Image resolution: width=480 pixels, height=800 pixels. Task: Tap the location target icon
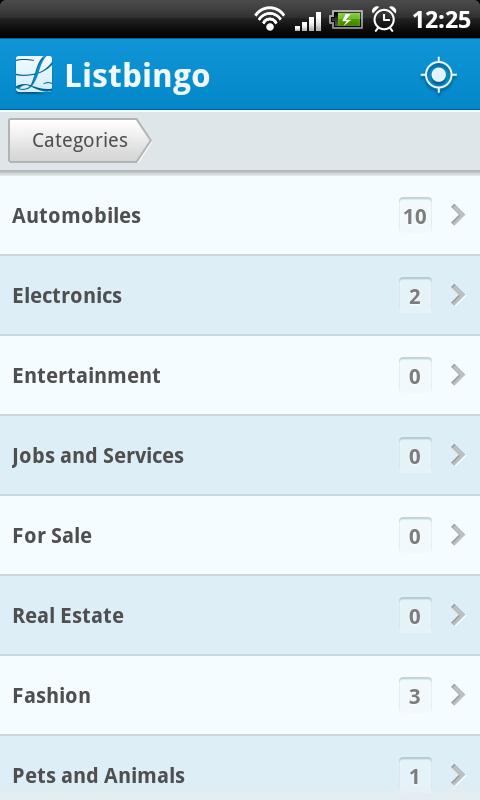[438, 75]
